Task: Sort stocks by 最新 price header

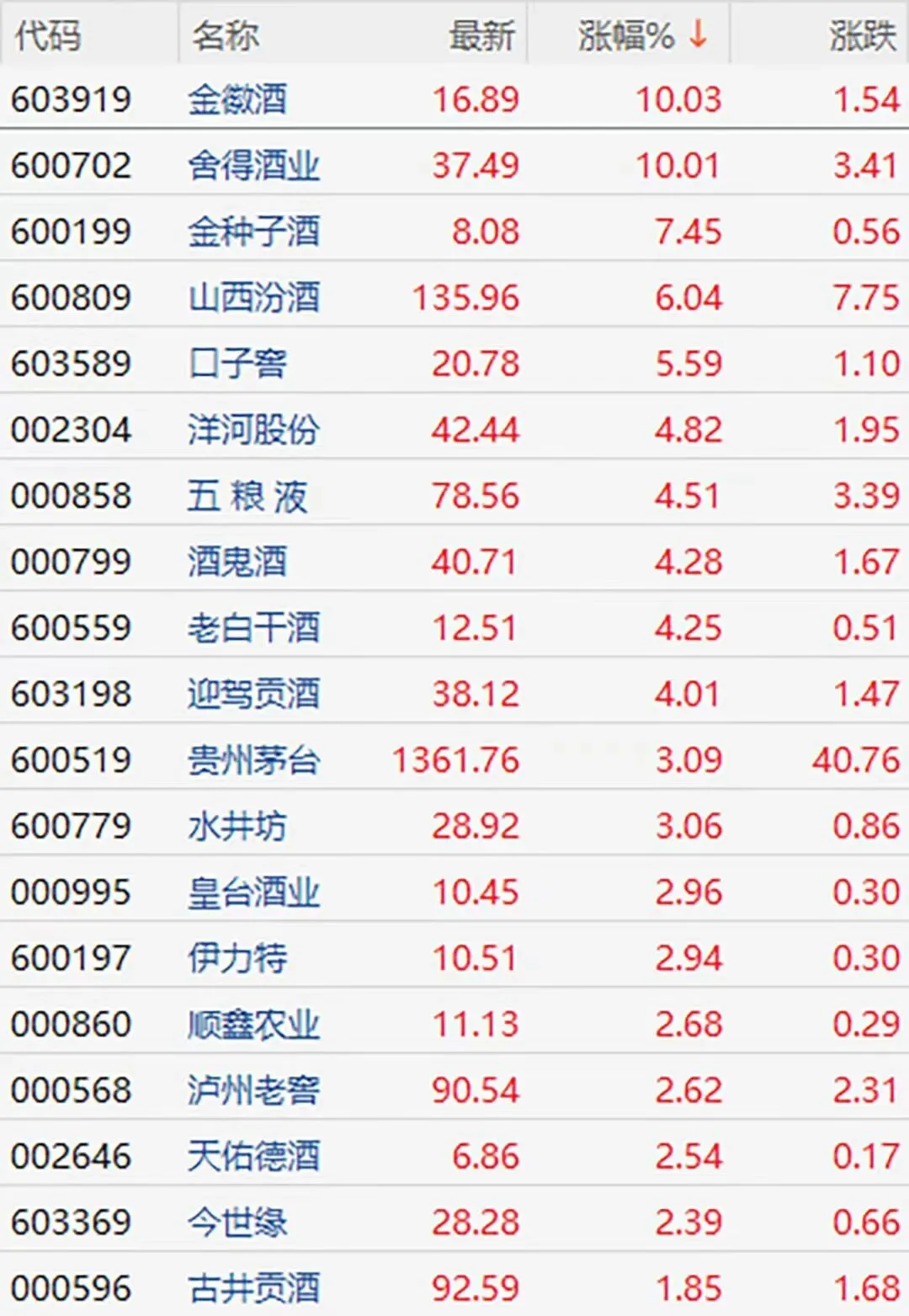Action: pyautogui.click(x=481, y=34)
